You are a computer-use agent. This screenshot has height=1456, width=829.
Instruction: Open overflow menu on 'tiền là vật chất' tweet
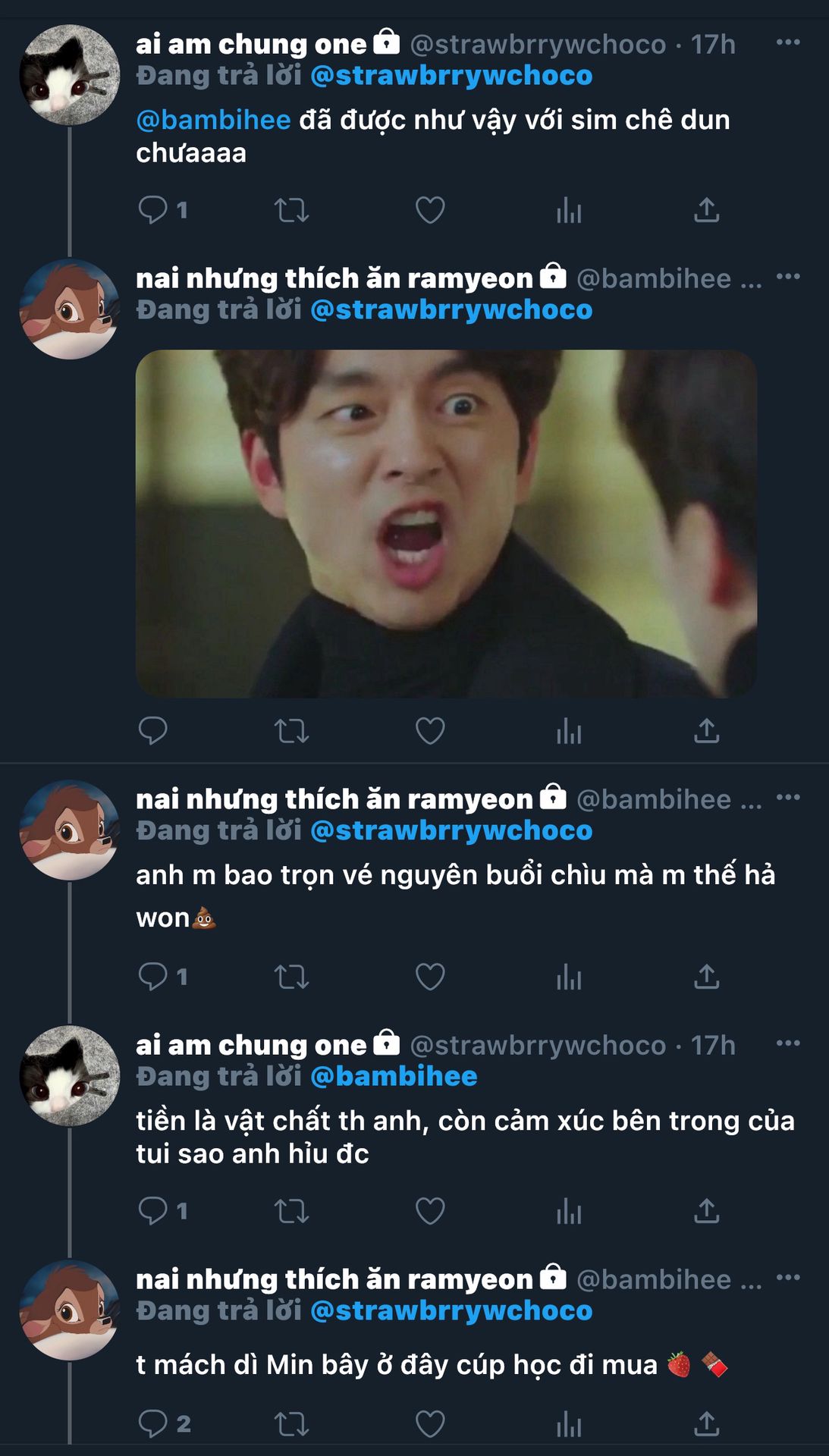click(x=788, y=1043)
